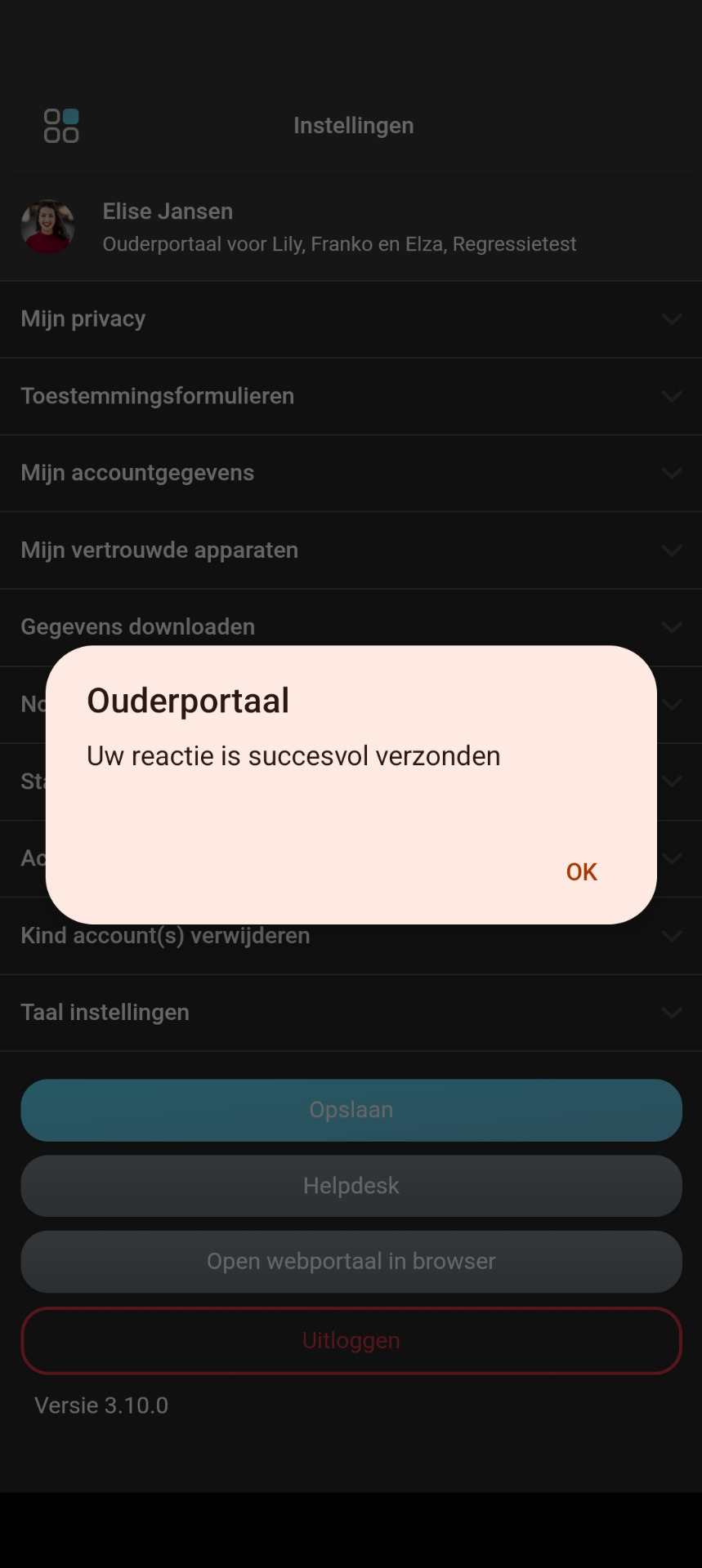Expand Mijn privacy section
Screen dimensions: 702x1568
tap(351, 319)
